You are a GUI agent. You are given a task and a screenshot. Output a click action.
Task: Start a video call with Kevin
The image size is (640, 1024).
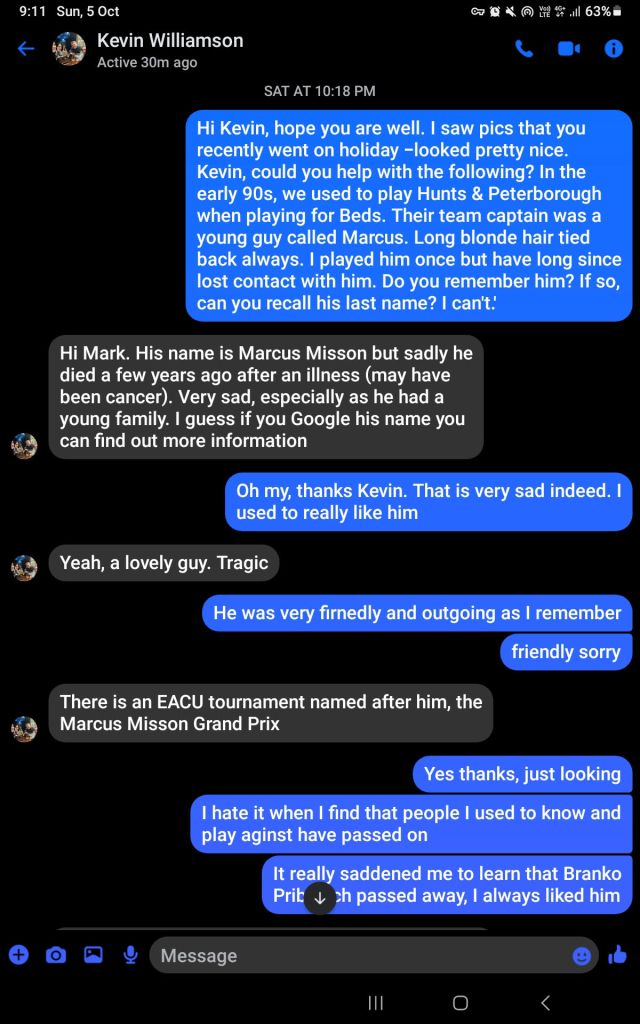(569, 49)
